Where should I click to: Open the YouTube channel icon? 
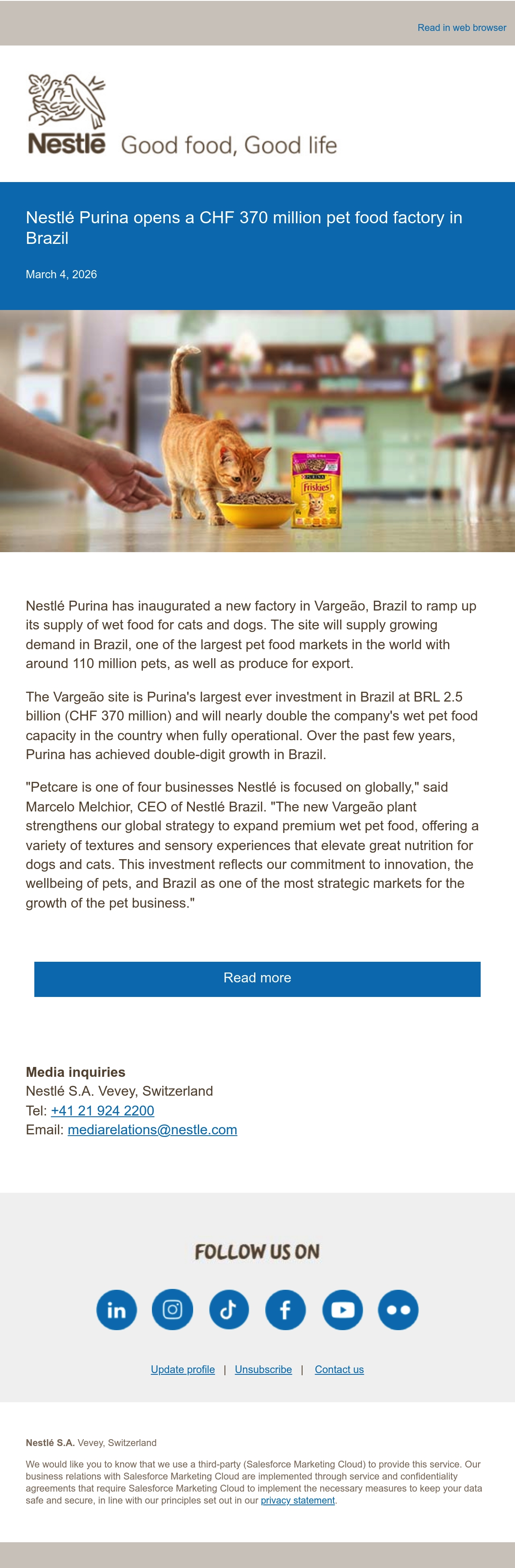(x=342, y=1309)
